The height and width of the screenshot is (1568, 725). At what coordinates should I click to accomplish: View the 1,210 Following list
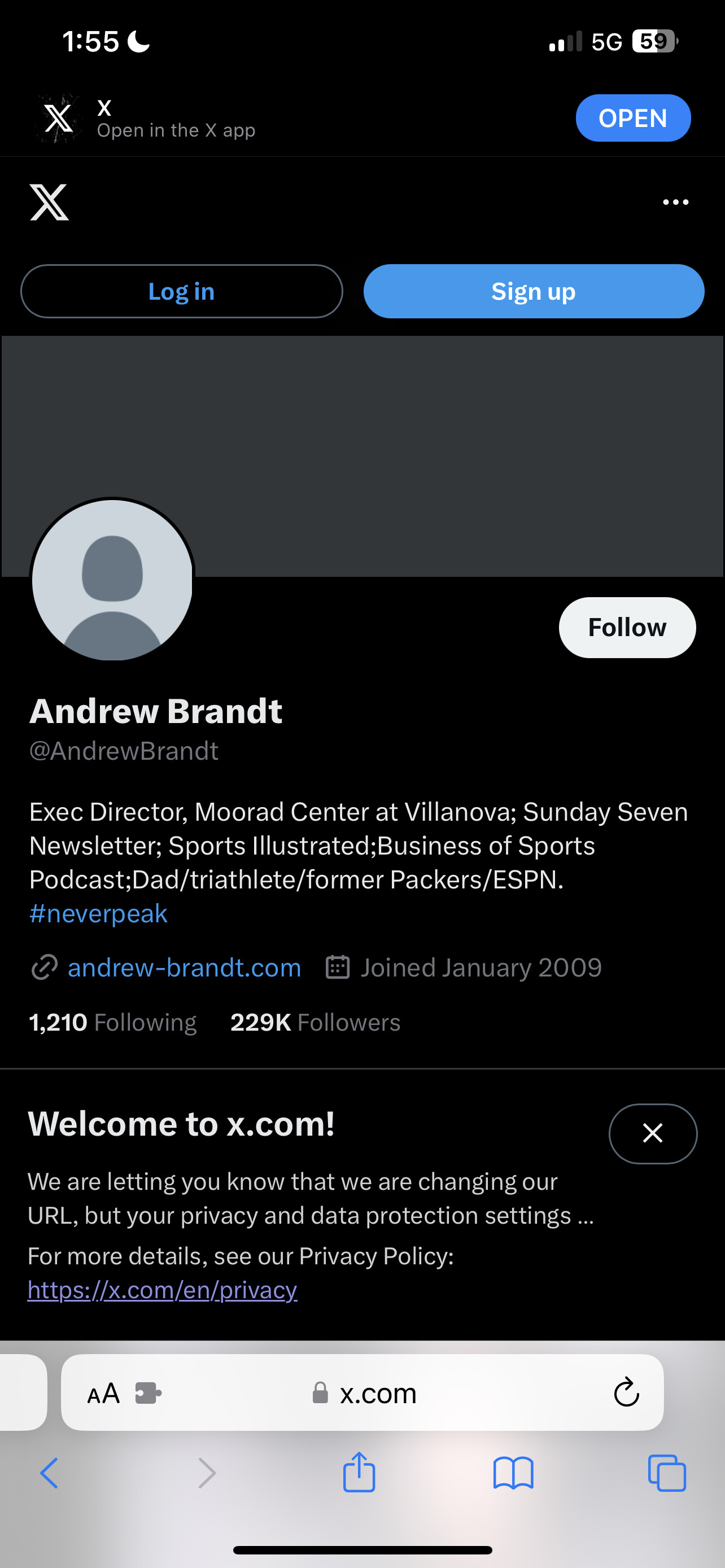click(x=113, y=1023)
